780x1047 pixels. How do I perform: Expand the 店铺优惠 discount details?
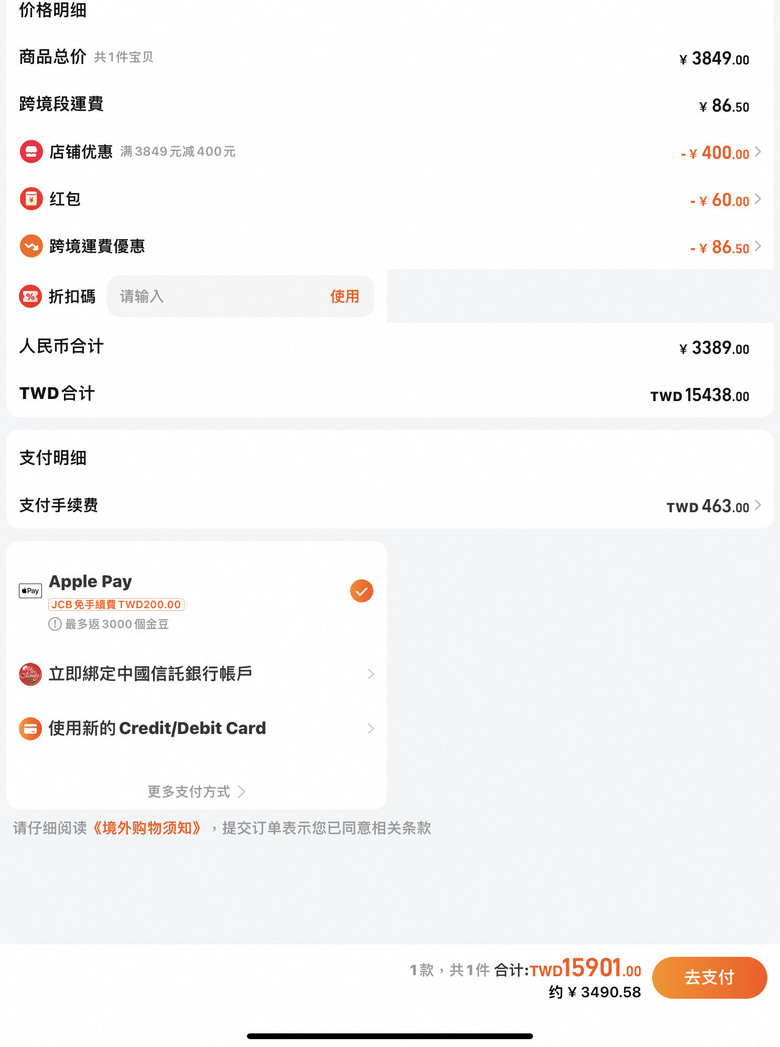(720, 153)
